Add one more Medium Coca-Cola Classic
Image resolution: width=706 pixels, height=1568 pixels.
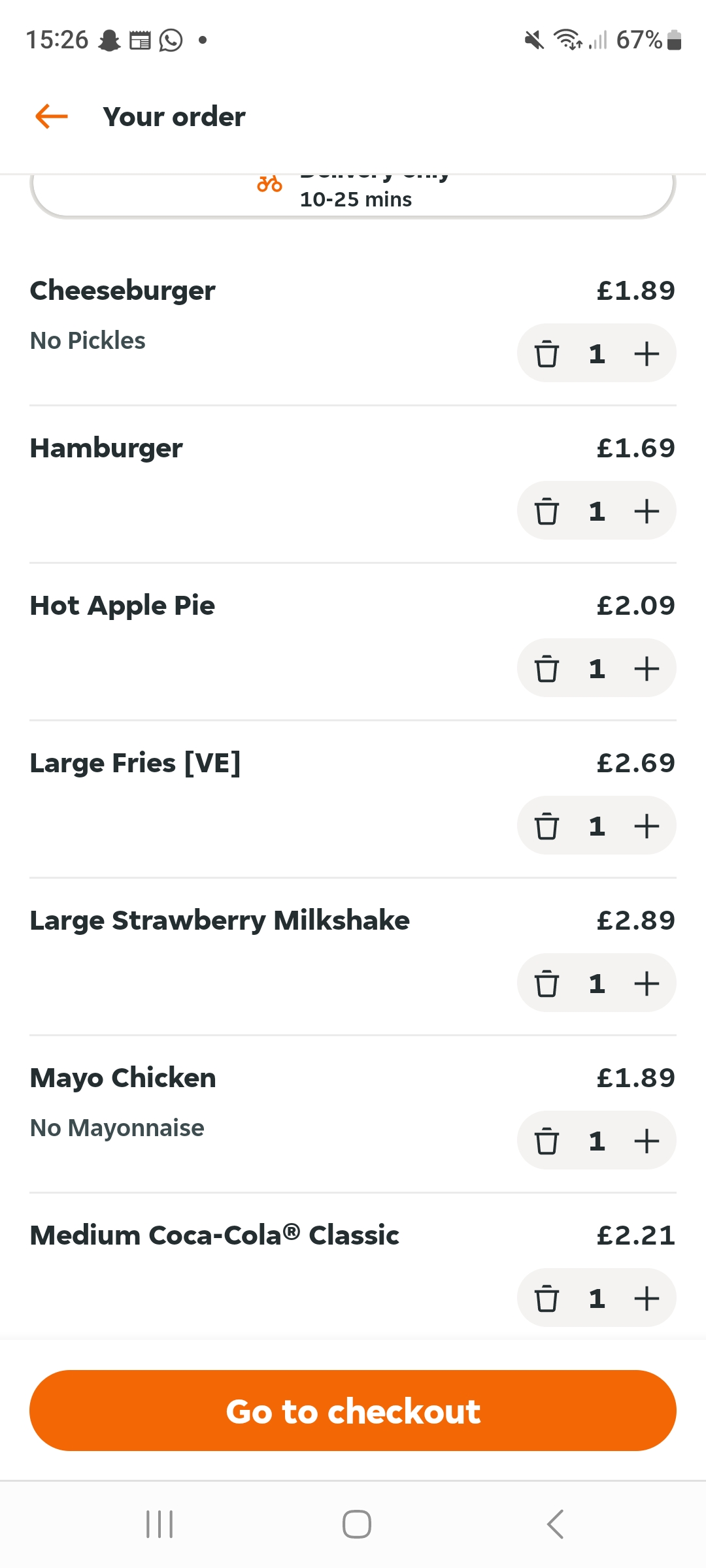pyautogui.click(x=647, y=1299)
